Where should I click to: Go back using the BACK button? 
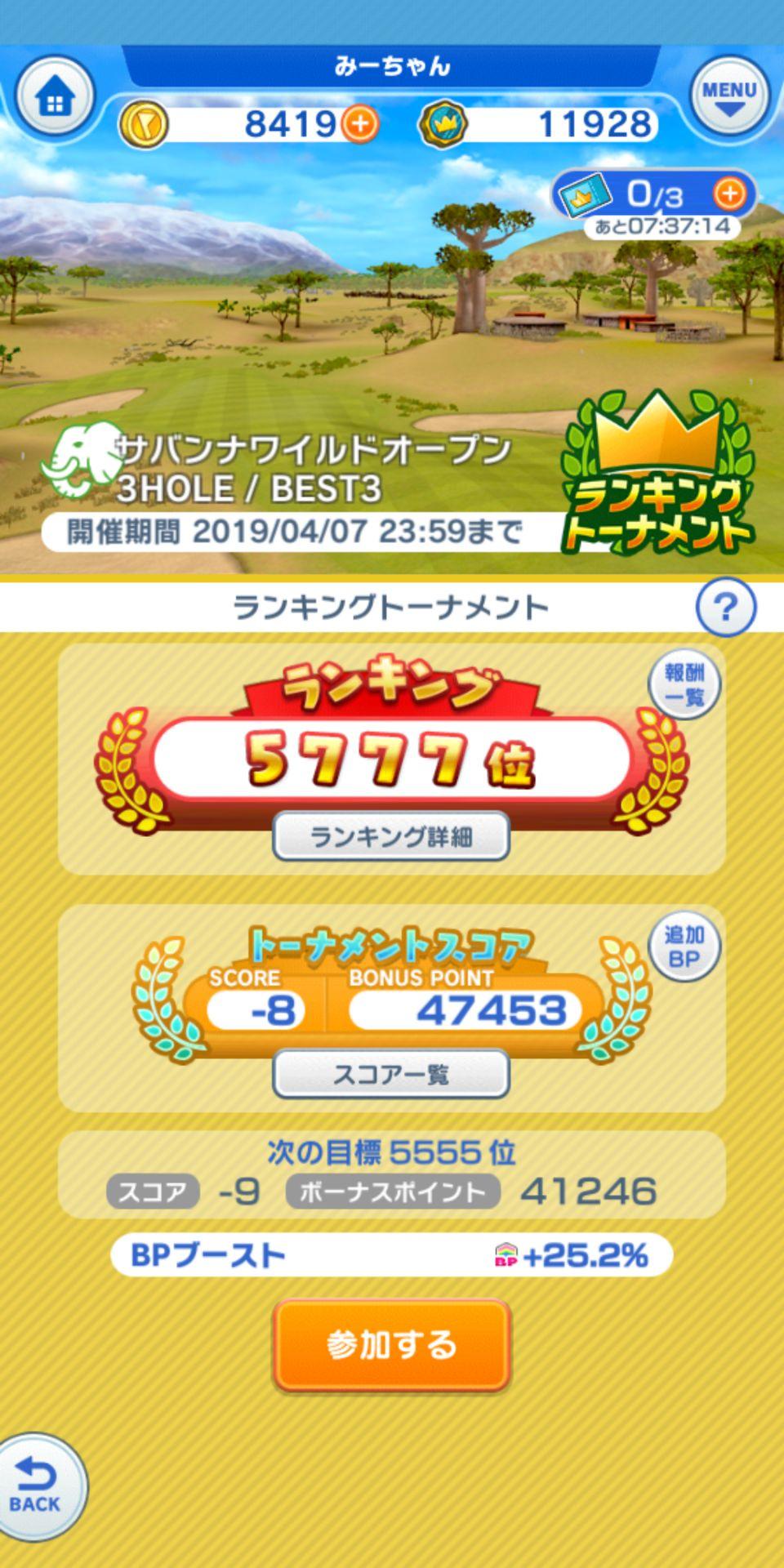(x=36, y=1487)
